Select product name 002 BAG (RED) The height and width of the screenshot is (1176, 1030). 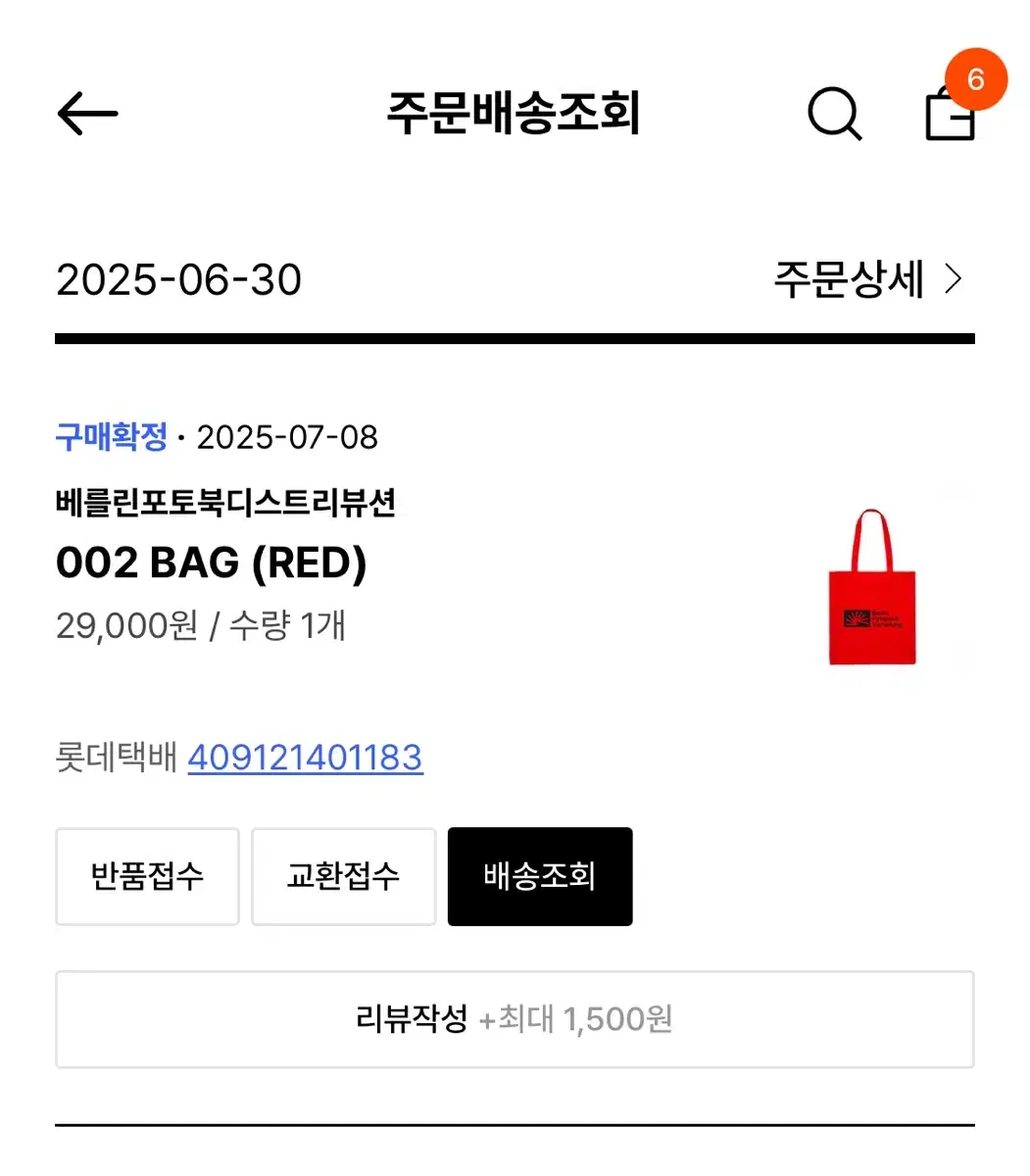[x=212, y=563]
